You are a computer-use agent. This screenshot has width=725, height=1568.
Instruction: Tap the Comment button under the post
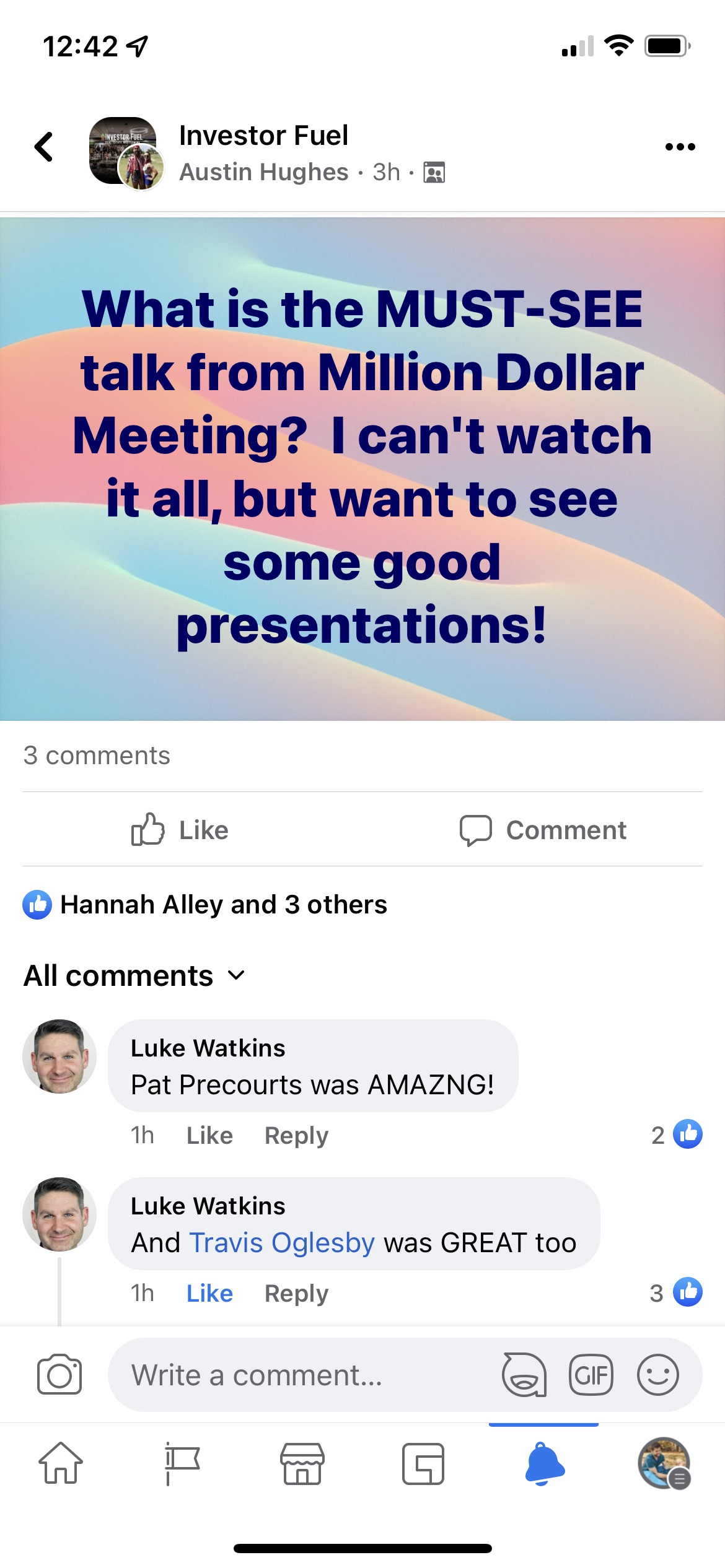pyautogui.click(x=543, y=830)
